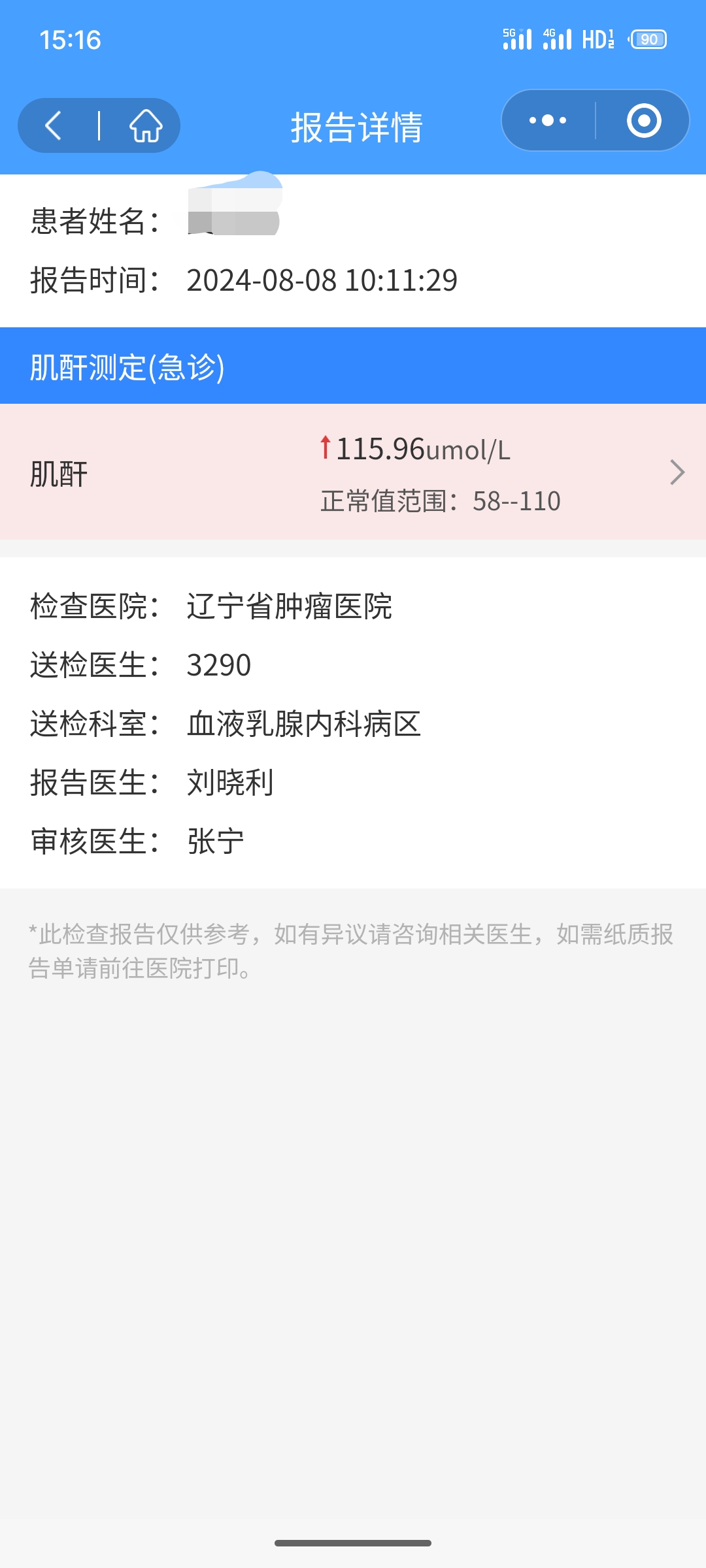The width and height of the screenshot is (706, 1568).
Task: Close the mini program with the circle button
Action: [644, 120]
